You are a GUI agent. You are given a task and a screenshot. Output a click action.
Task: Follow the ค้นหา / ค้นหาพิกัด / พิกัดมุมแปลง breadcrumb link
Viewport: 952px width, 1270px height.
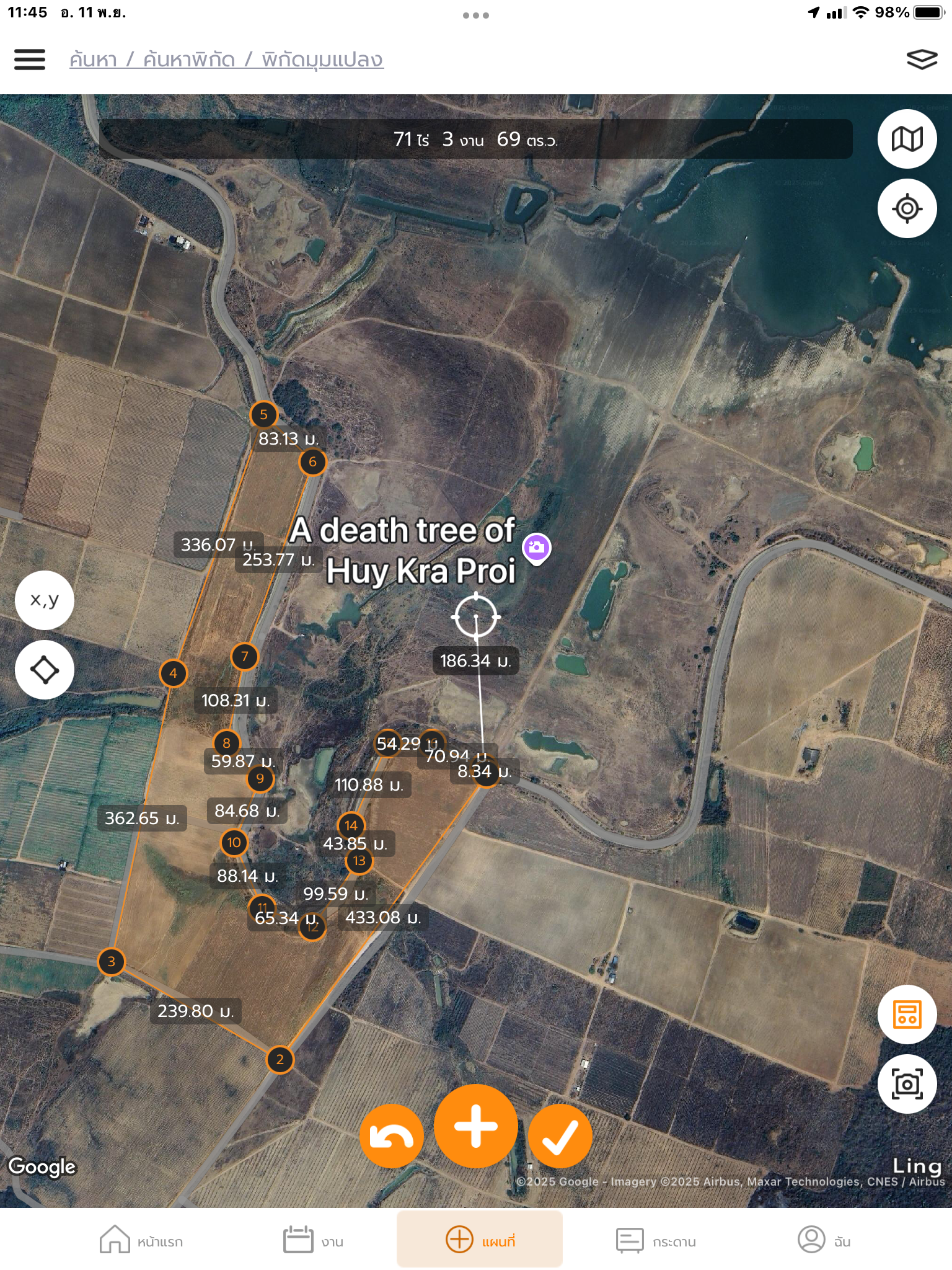pyautogui.click(x=226, y=60)
